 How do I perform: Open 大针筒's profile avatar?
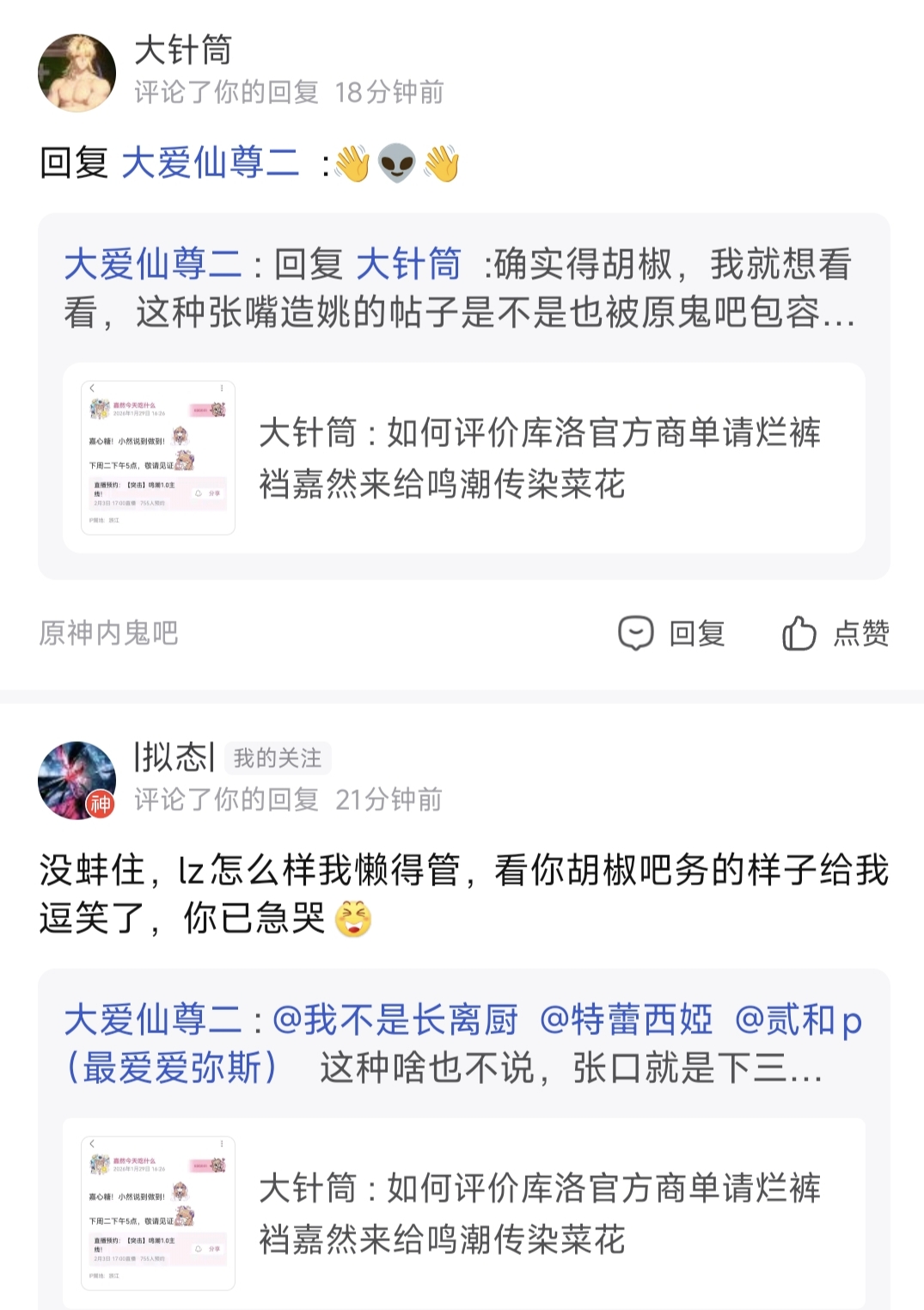pyautogui.click(x=77, y=73)
